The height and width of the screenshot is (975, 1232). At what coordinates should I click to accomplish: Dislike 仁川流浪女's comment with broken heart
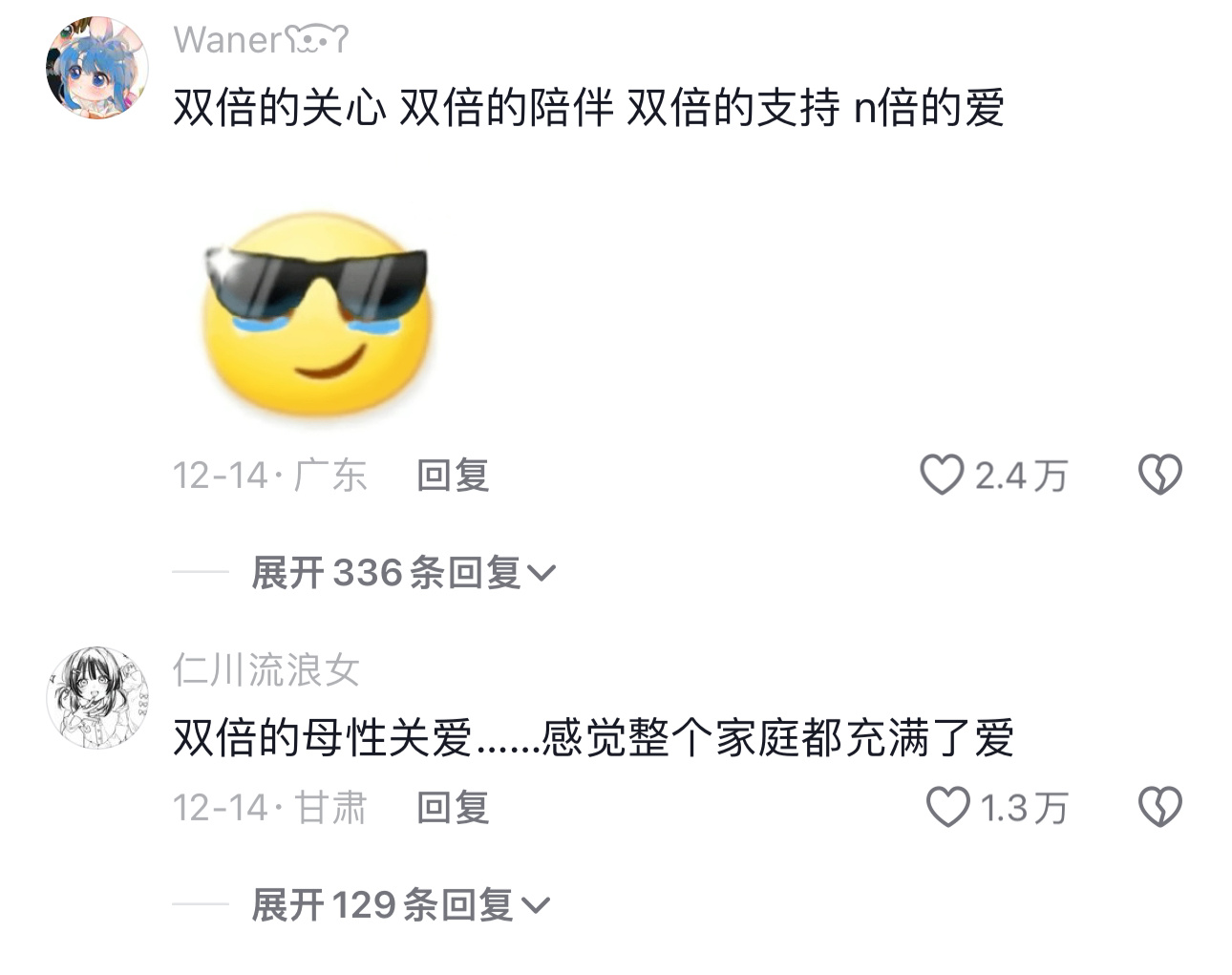point(1159,807)
